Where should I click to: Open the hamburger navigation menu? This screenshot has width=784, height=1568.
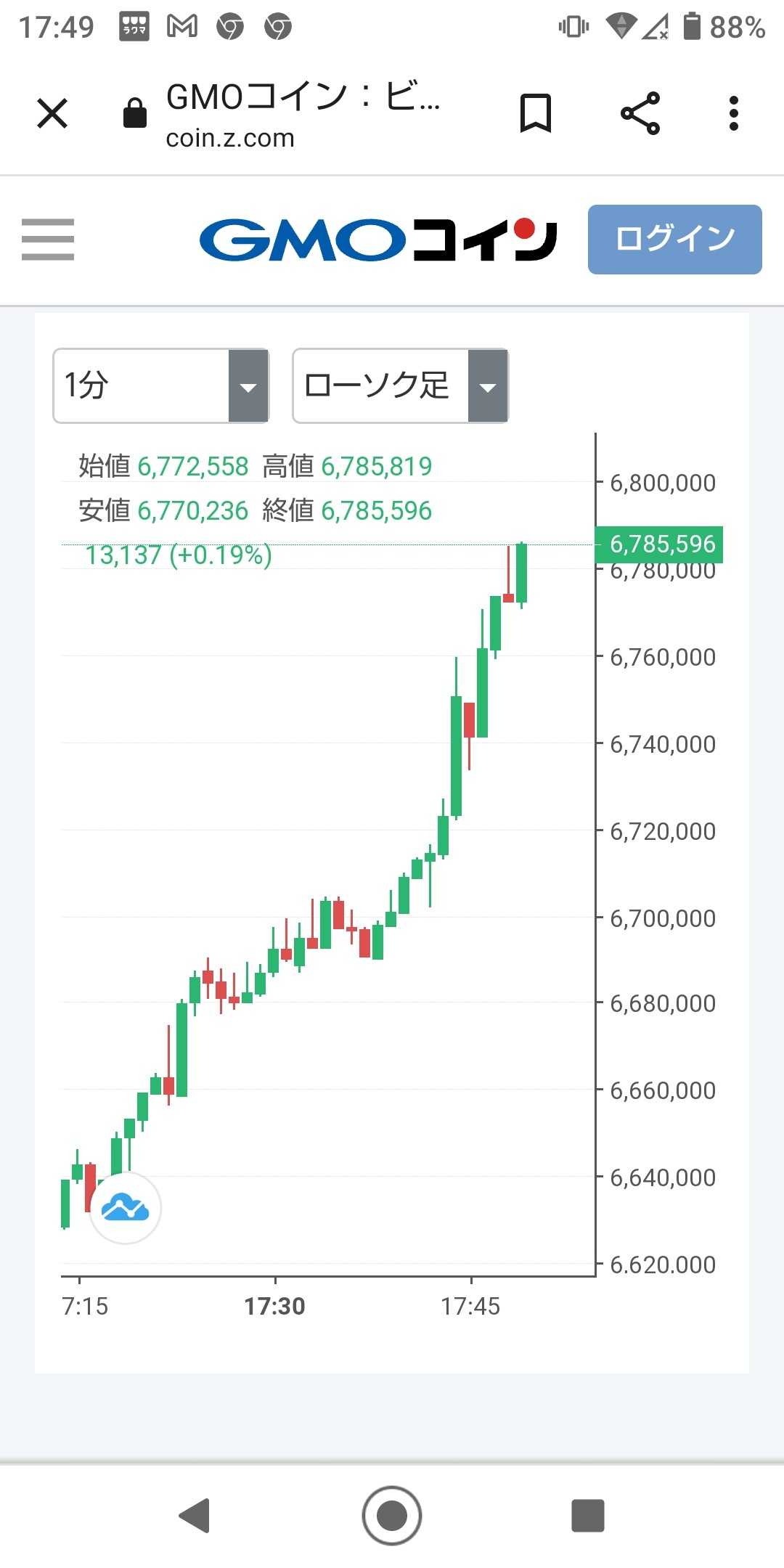pos(48,240)
